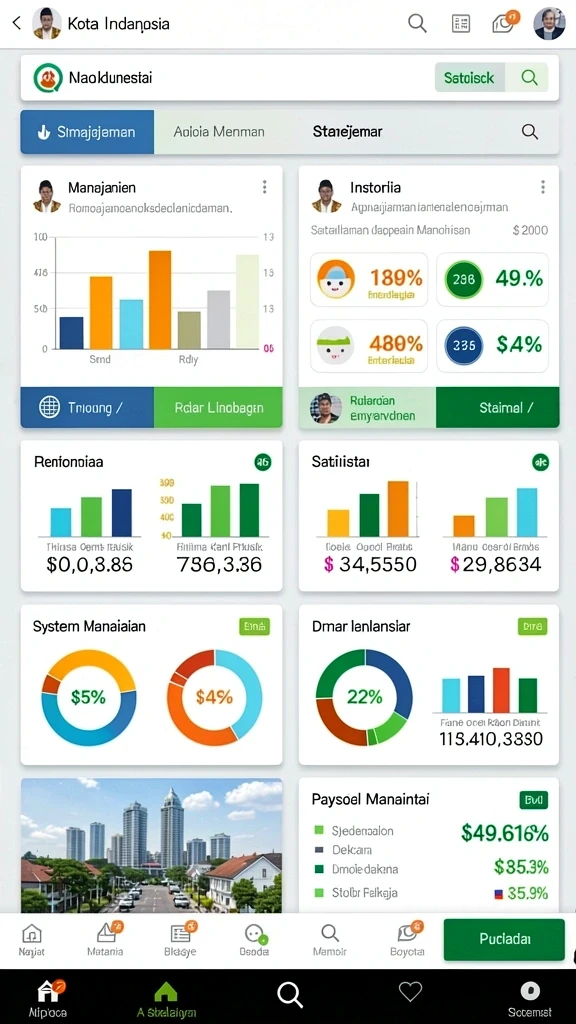Open search from the top app bar
This screenshot has width=576, height=1024.
tap(417, 23)
